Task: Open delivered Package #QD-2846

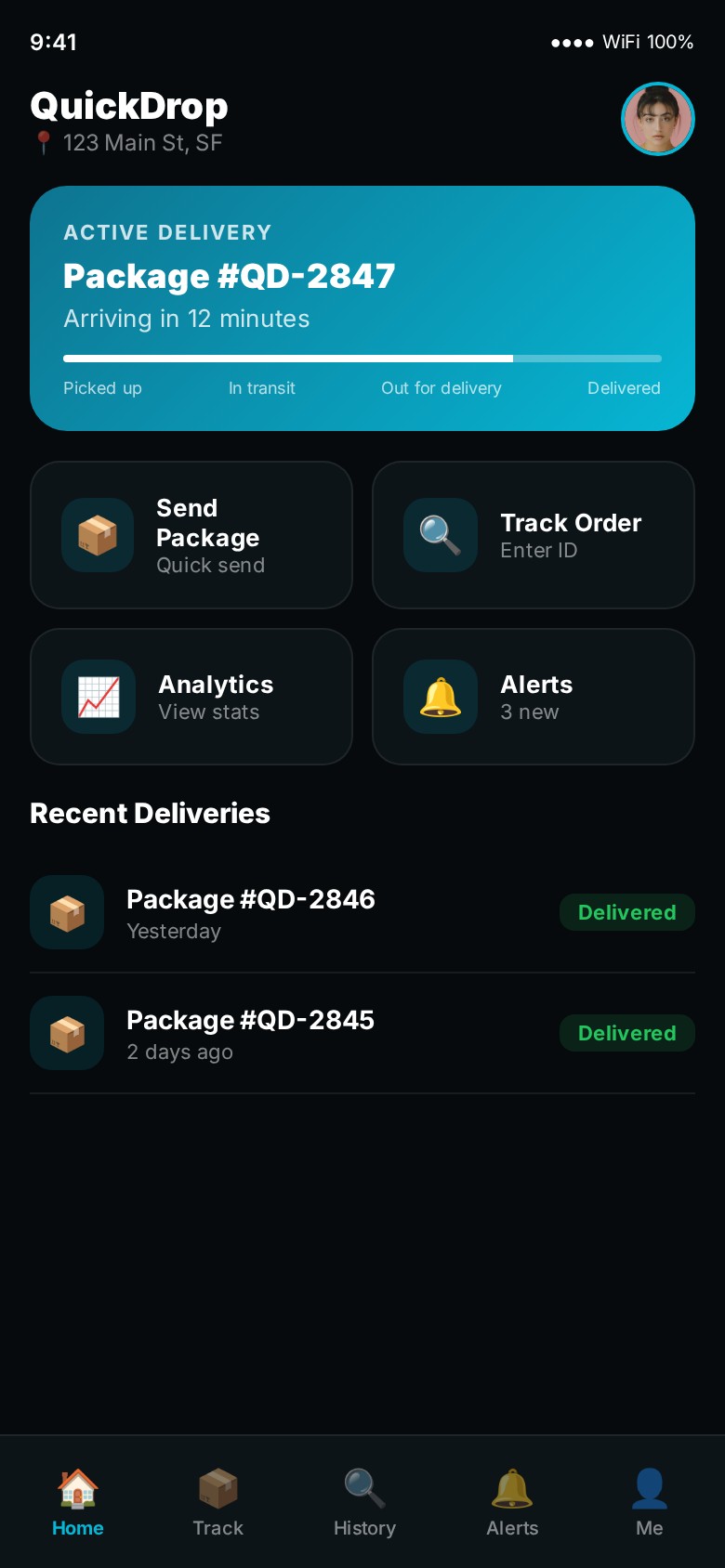Action: (x=362, y=912)
